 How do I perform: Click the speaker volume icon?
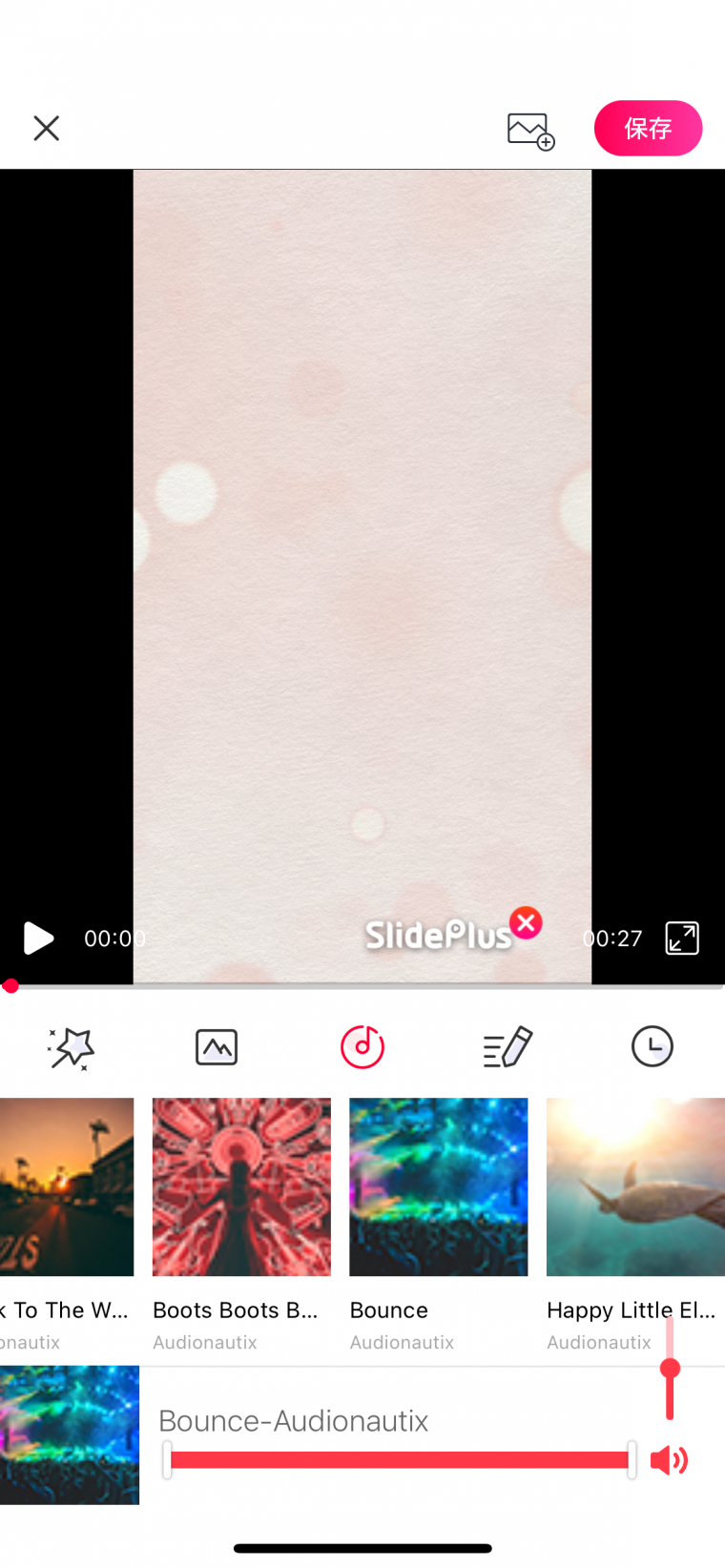[669, 1460]
